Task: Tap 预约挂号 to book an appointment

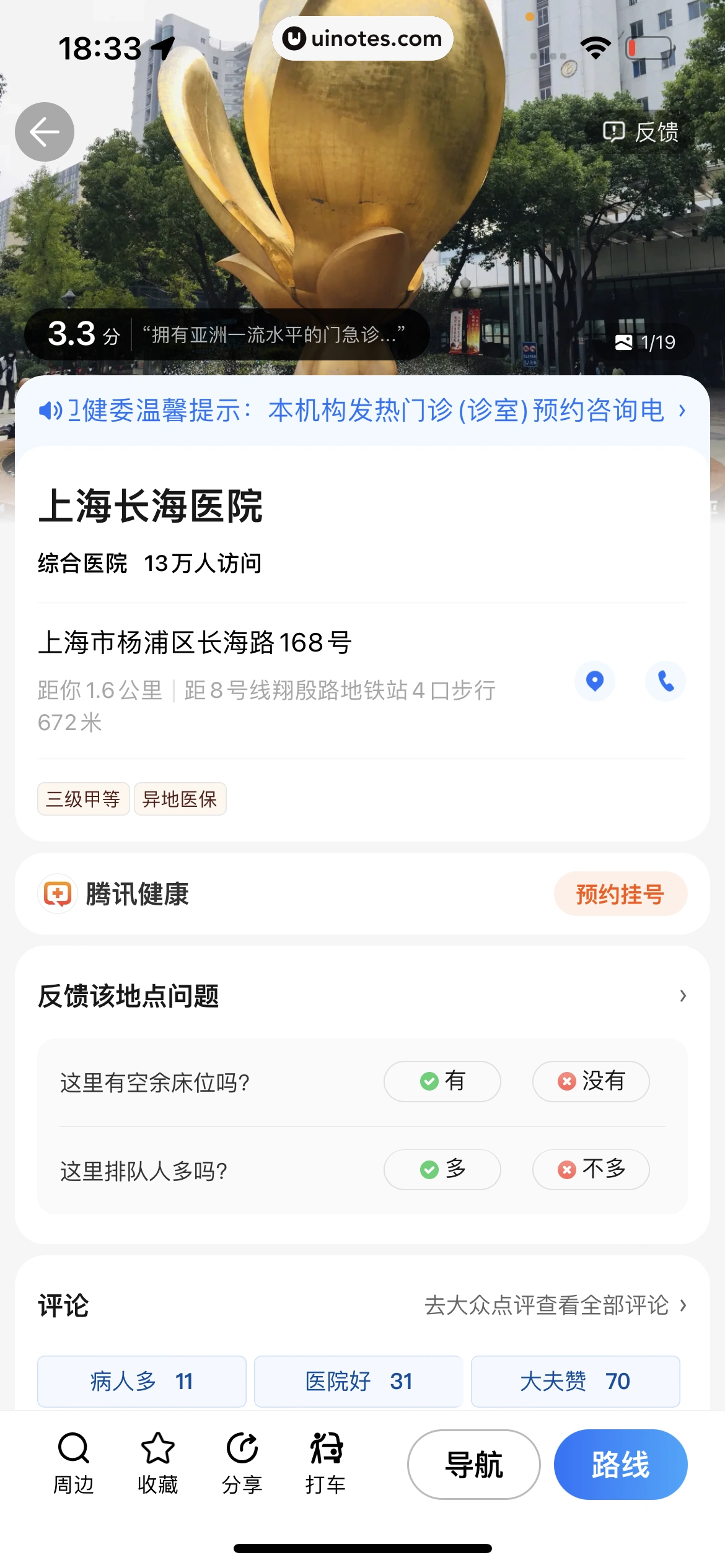Action: [620, 894]
